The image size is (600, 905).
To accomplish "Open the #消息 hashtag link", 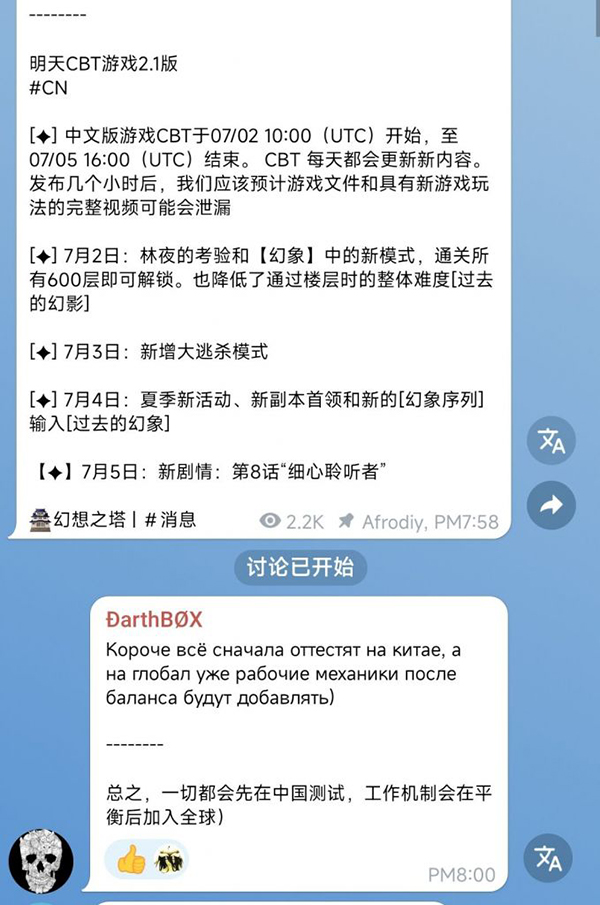I will (170, 519).
